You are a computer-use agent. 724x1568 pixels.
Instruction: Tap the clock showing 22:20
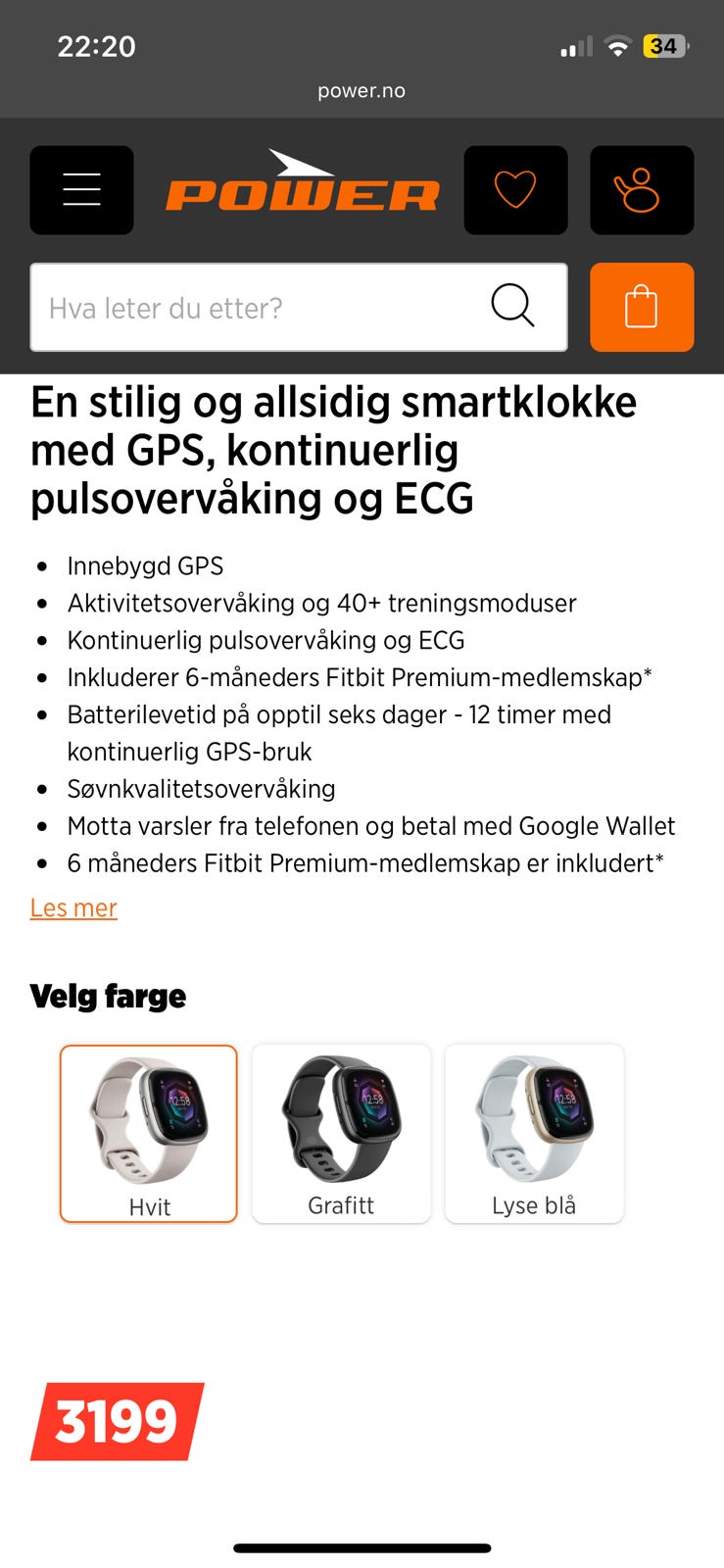click(x=95, y=45)
